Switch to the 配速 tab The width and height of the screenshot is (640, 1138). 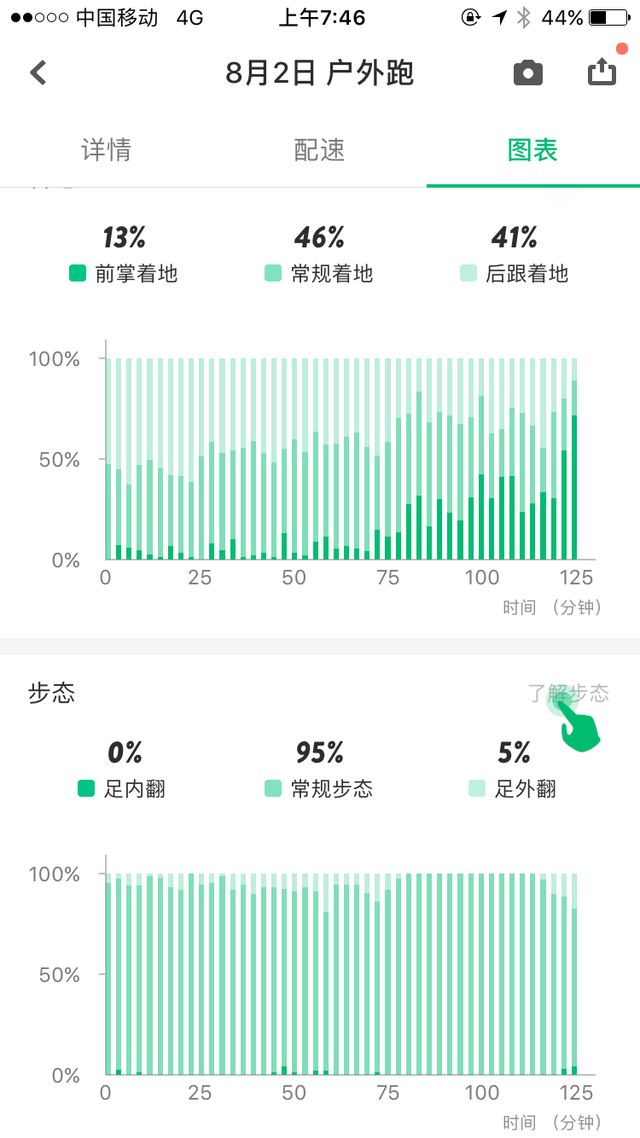(319, 150)
